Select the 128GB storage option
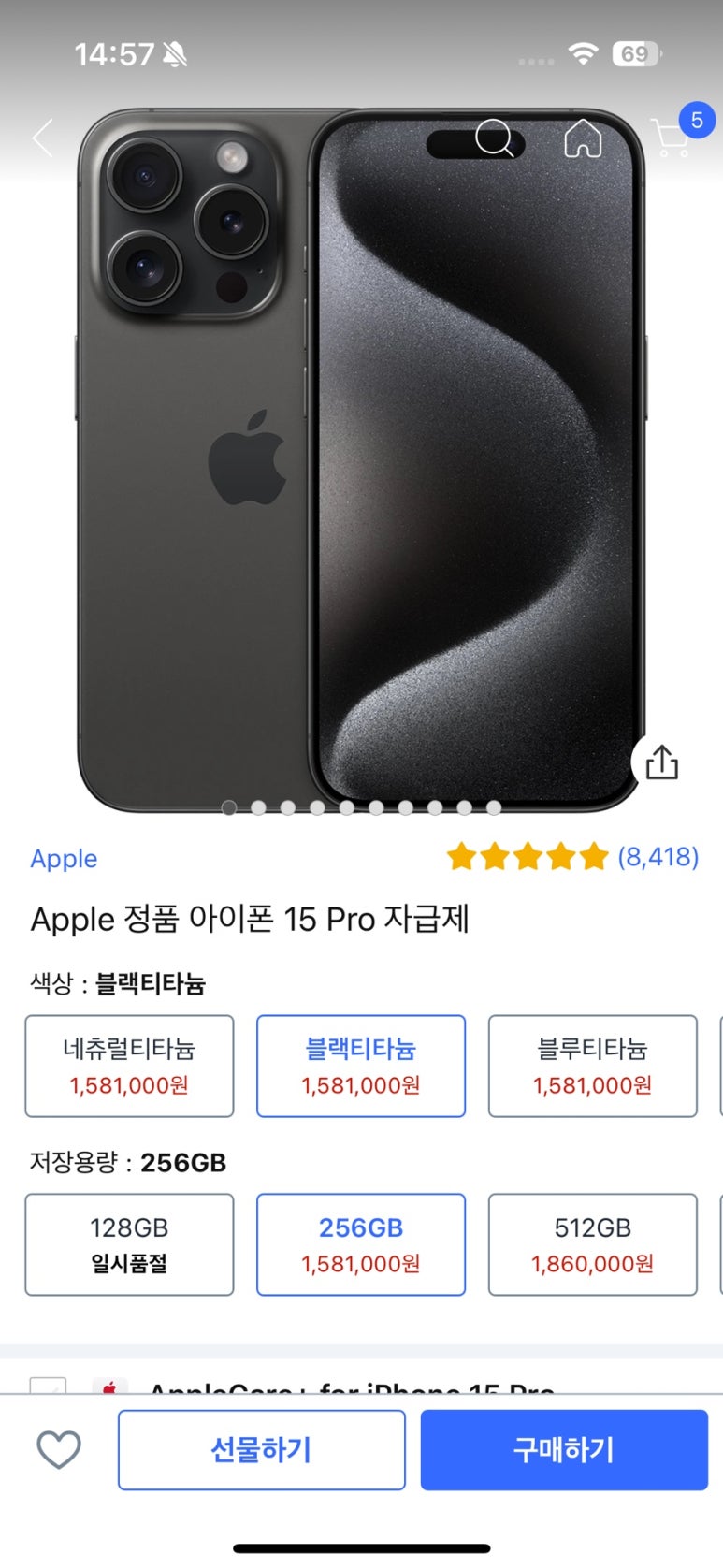Viewport: 723px width, 1568px height. coord(129,1243)
